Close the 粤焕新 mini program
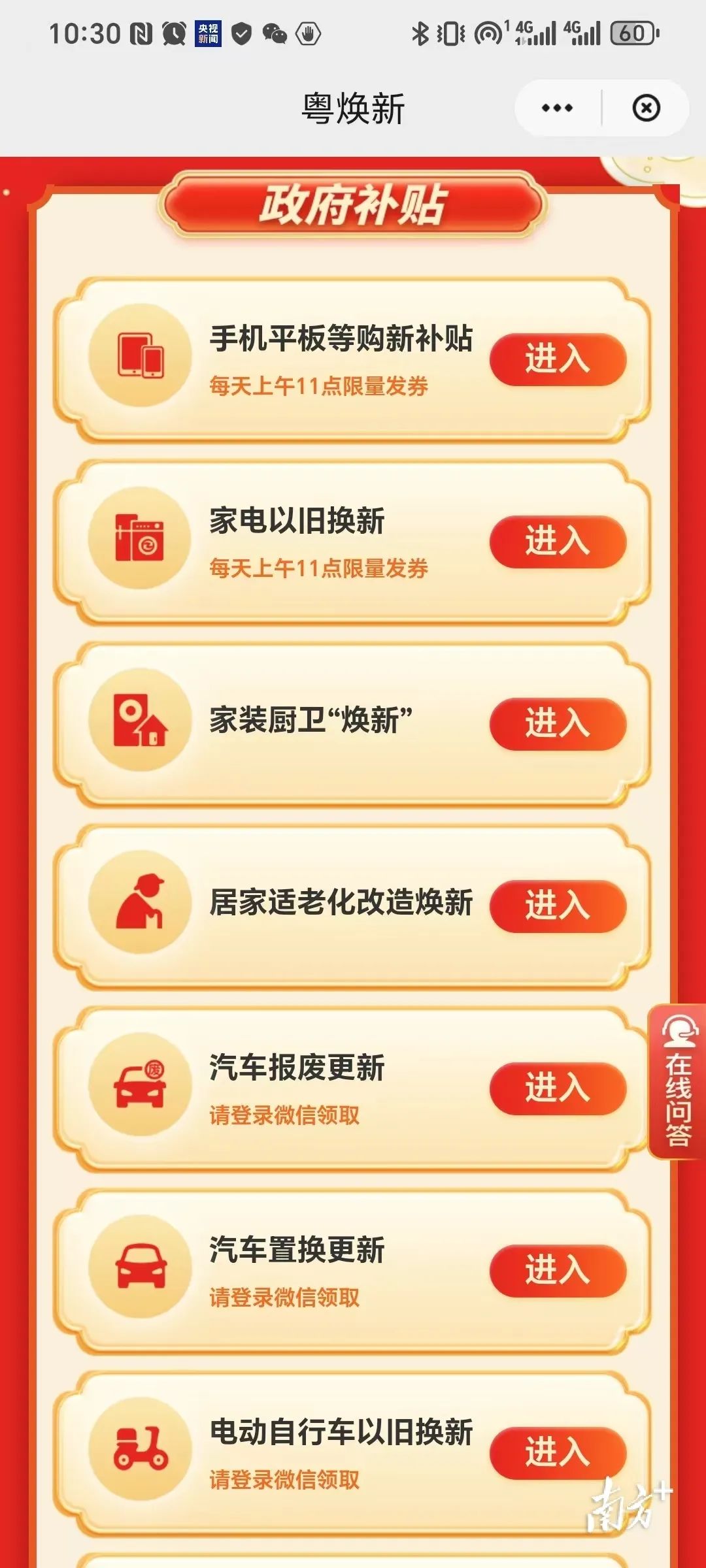Image resolution: width=706 pixels, height=1568 pixels. [646, 108]
